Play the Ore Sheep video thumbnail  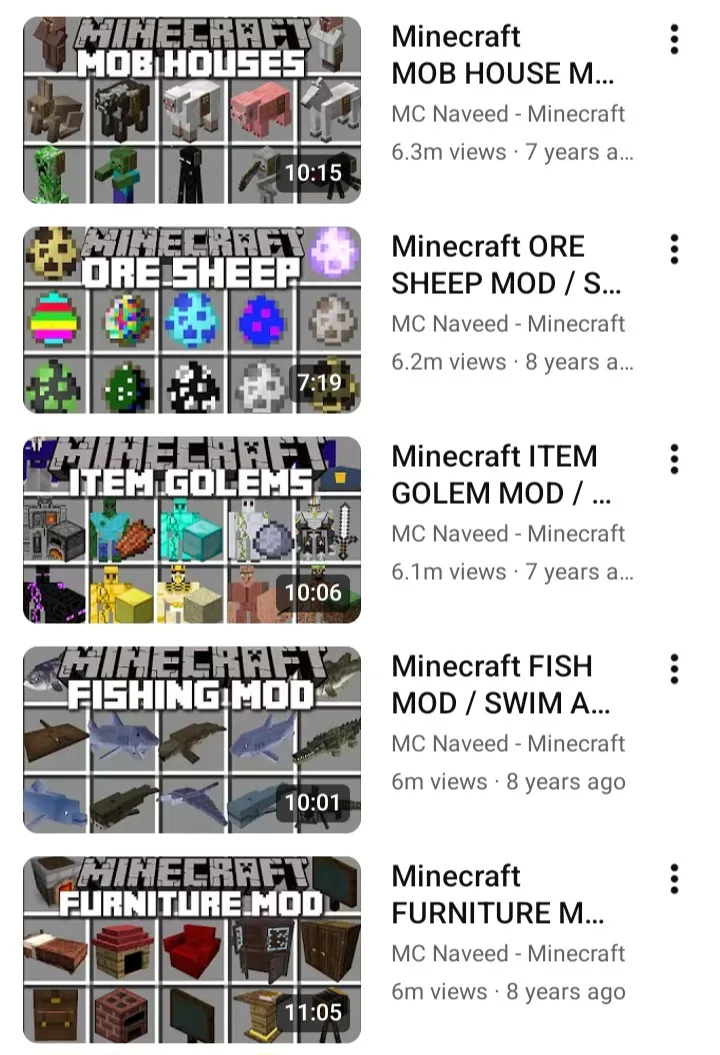[191, 320]
